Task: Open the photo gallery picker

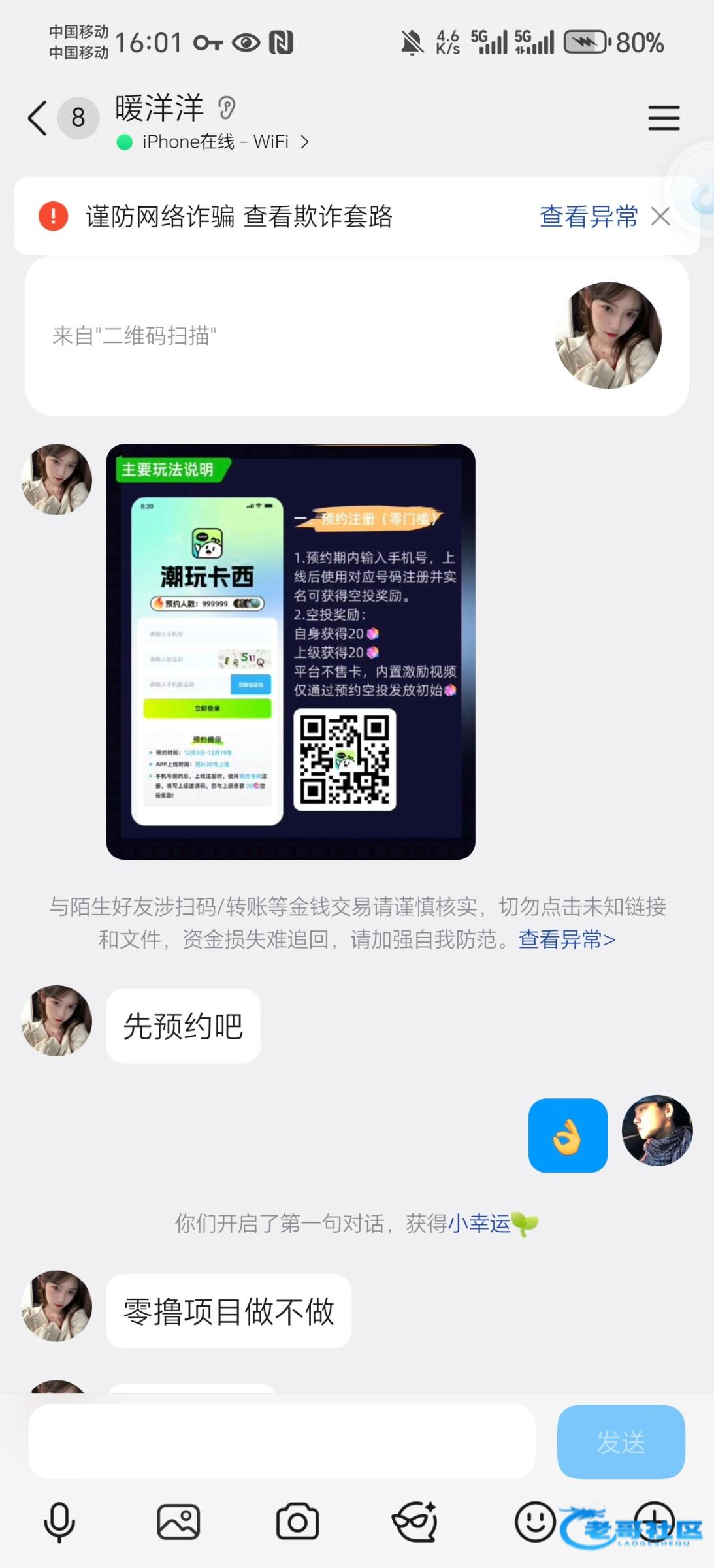Action: coord(178,1522)
